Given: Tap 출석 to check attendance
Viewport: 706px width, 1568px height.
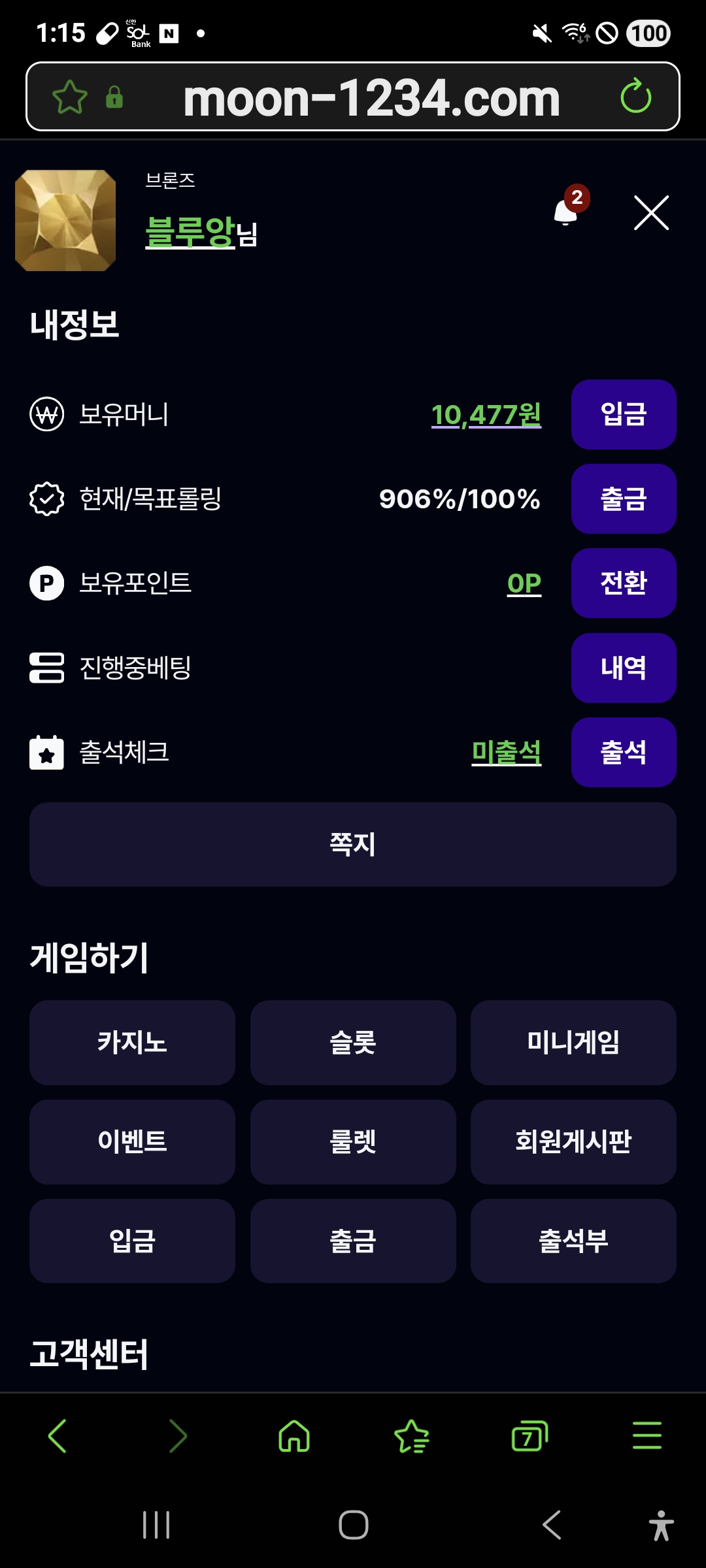Looking at the screenshot, I should click(624, 752).
